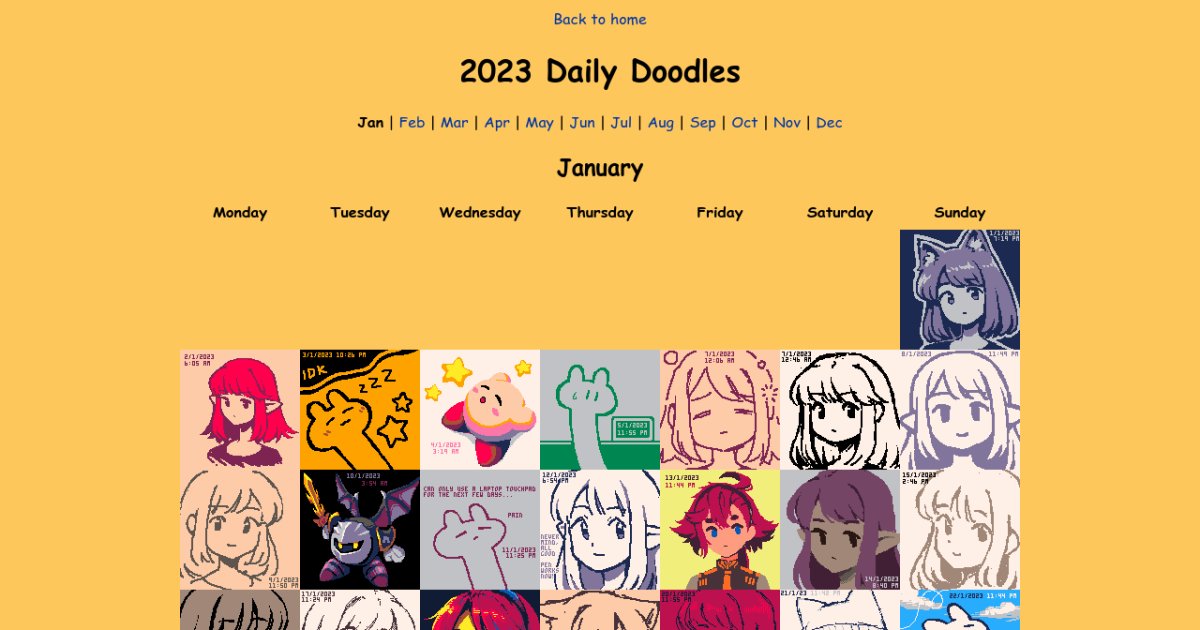The height and width of the screenshot is (630, 1200).
Task: View the purple-haired elf doodle from 14/1/2023
Action: (840, 530)
